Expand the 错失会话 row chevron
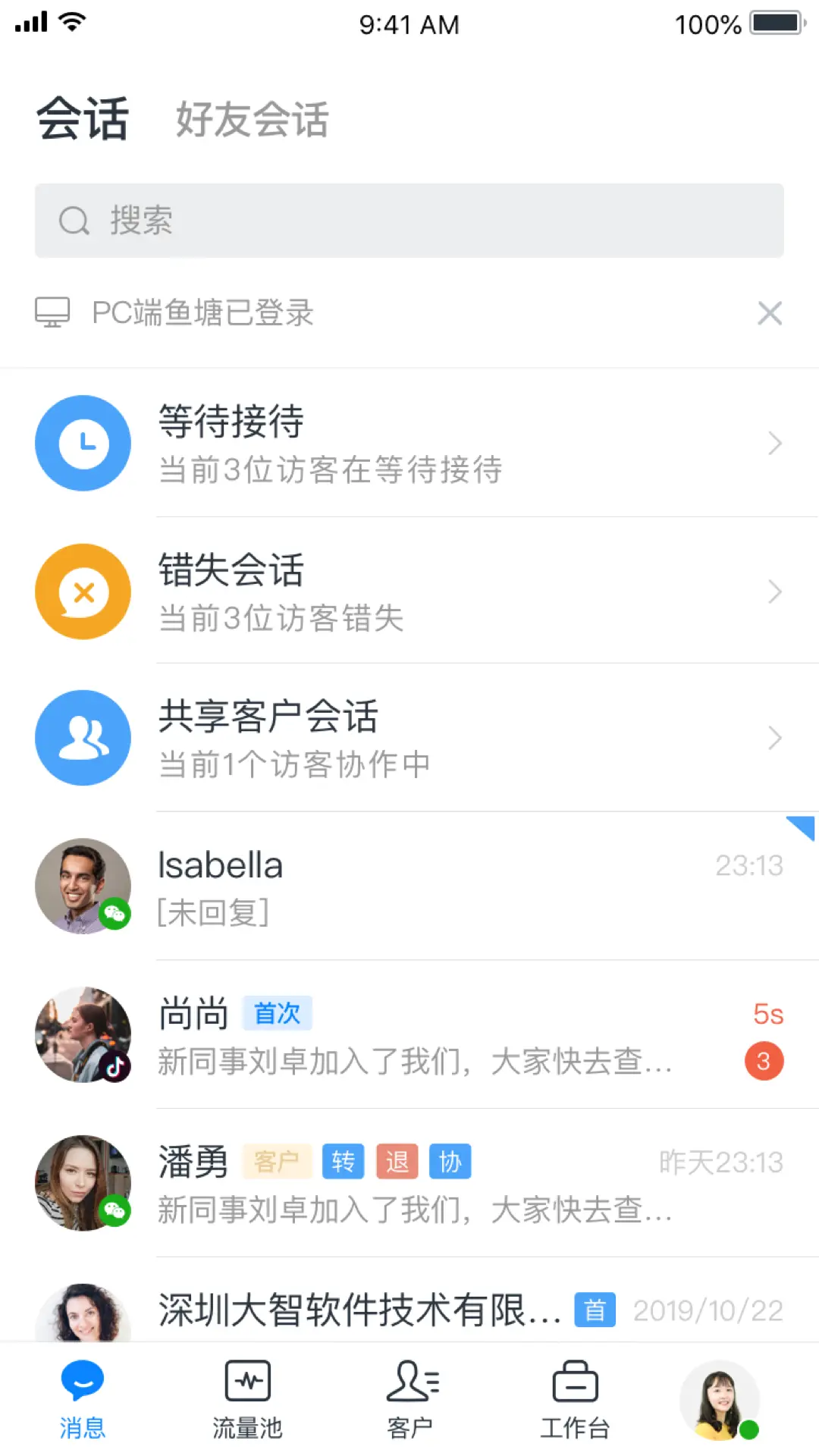Screen dimensions: 819x1456 (773, 591)
